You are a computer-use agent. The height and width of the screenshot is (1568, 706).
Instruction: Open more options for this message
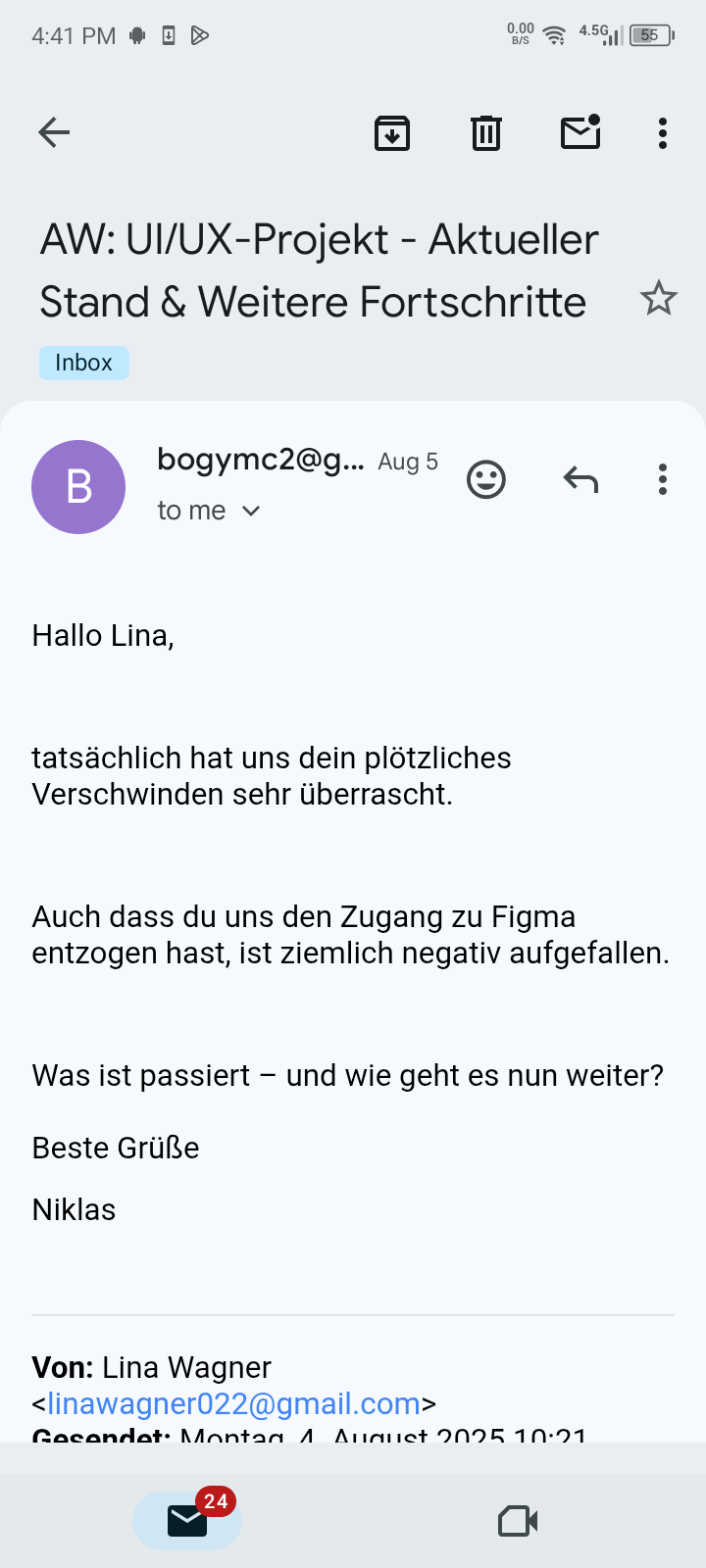pos(663,479)
